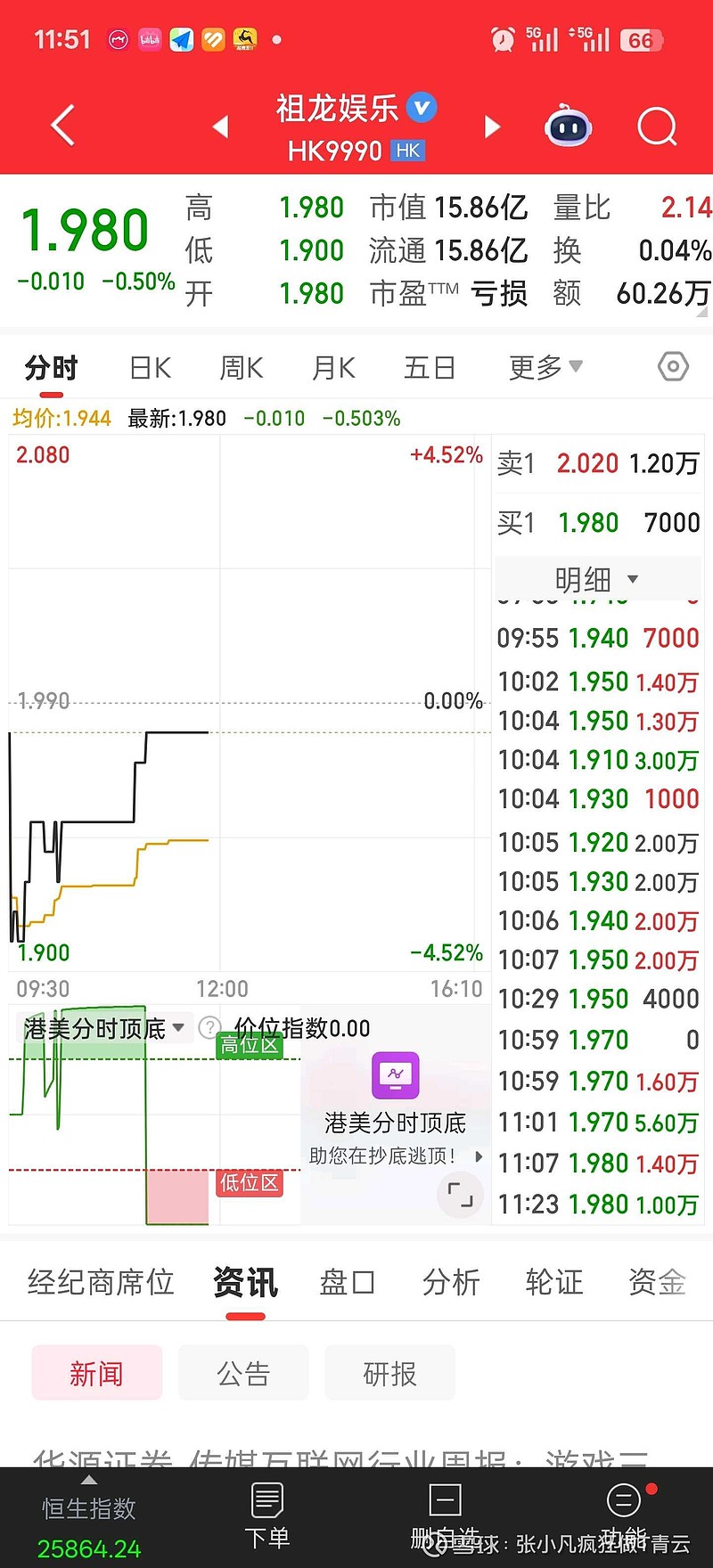Switch to next stock with right triangle
The height and width of the screenshot is (1568, 713).
[x=492, y=127]
